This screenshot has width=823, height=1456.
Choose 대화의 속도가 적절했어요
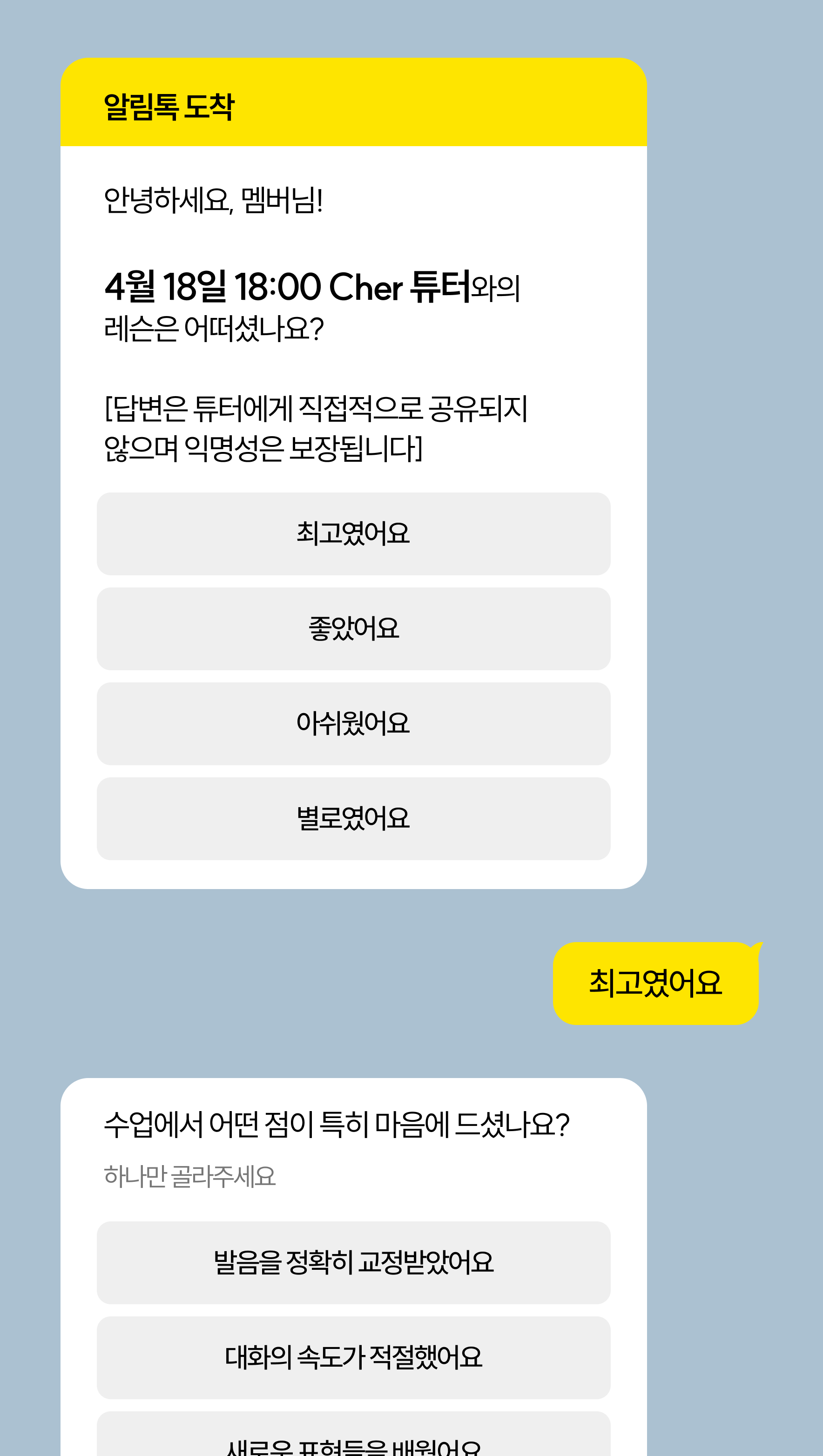(x=353, y=1358)
